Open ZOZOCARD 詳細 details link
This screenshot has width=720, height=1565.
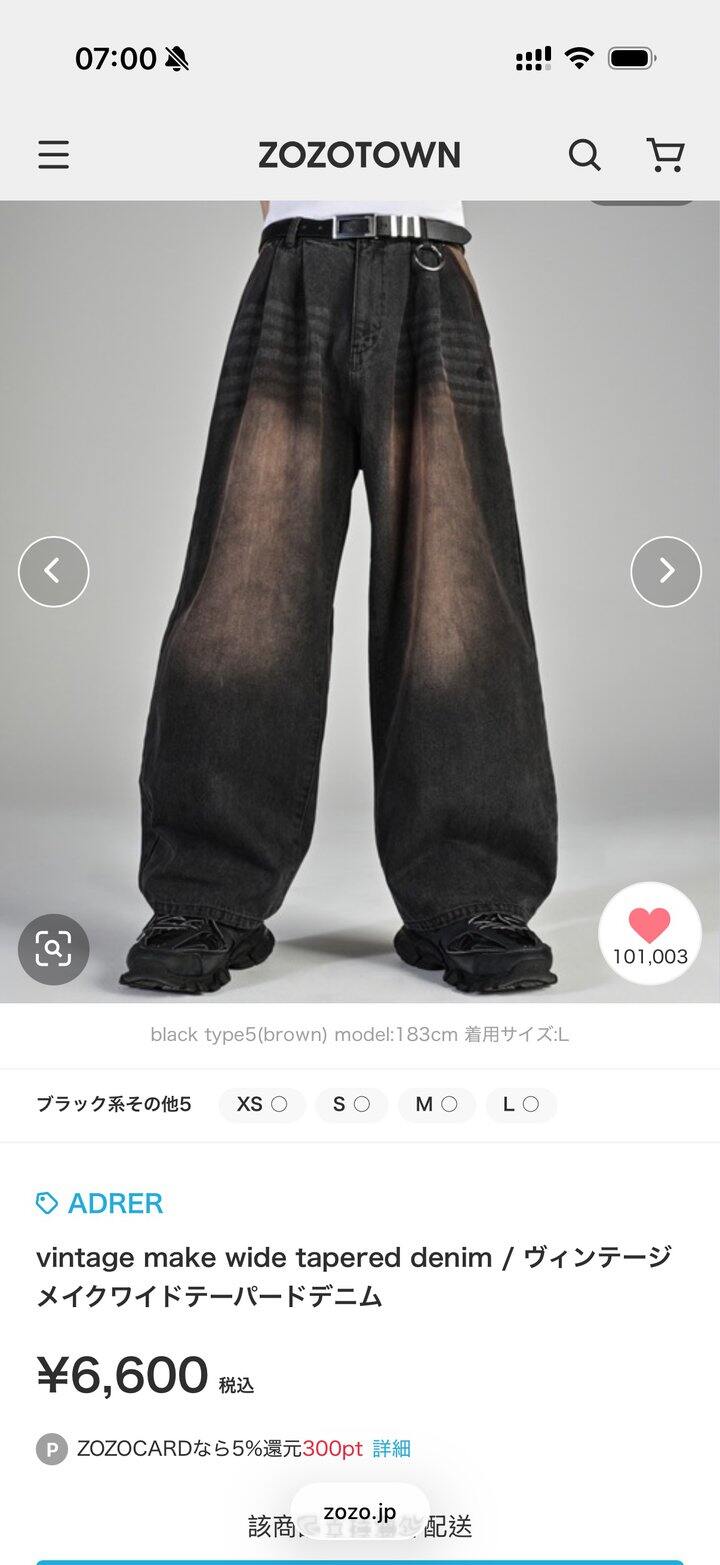tap(391, 1448)
